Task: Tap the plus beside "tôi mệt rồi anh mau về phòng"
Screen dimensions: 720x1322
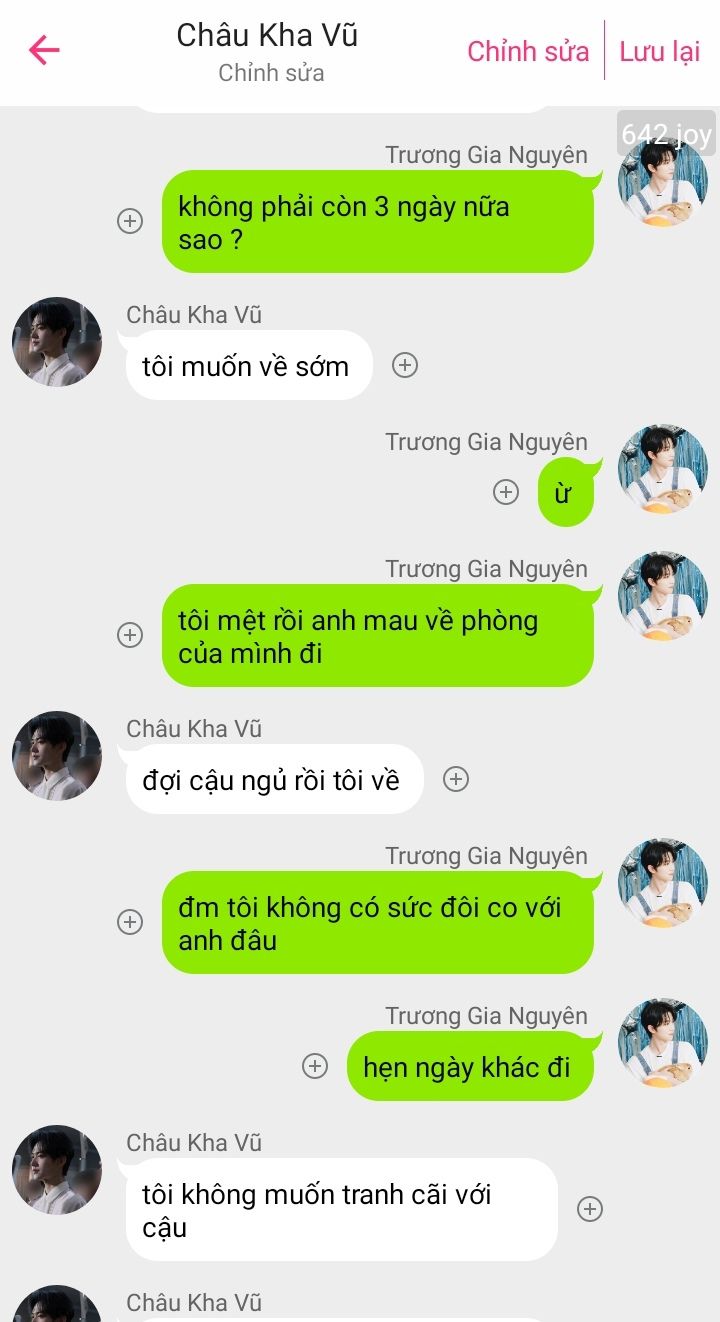Action: coord(130,635)
